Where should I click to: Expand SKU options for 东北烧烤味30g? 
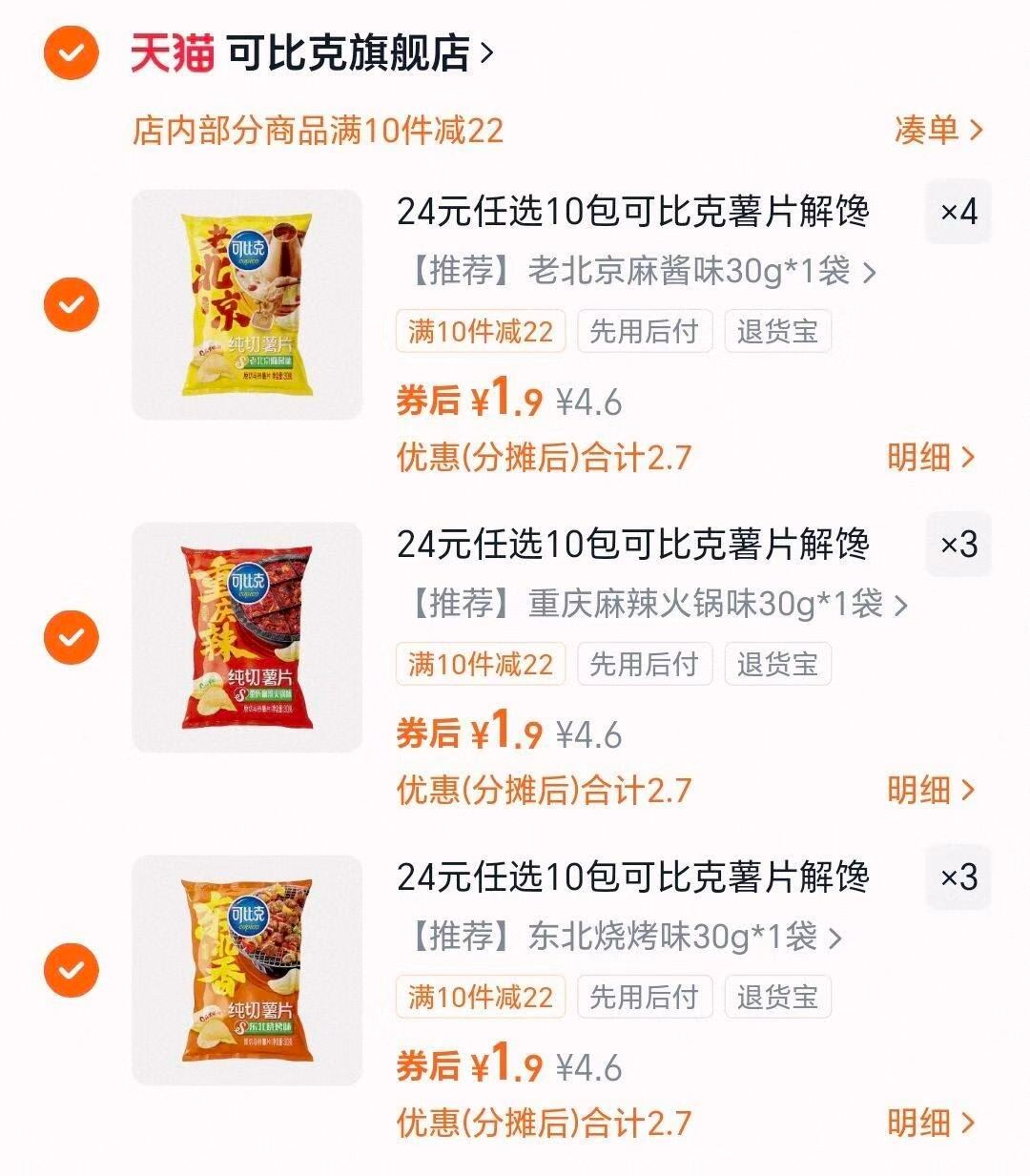[626, 939]
